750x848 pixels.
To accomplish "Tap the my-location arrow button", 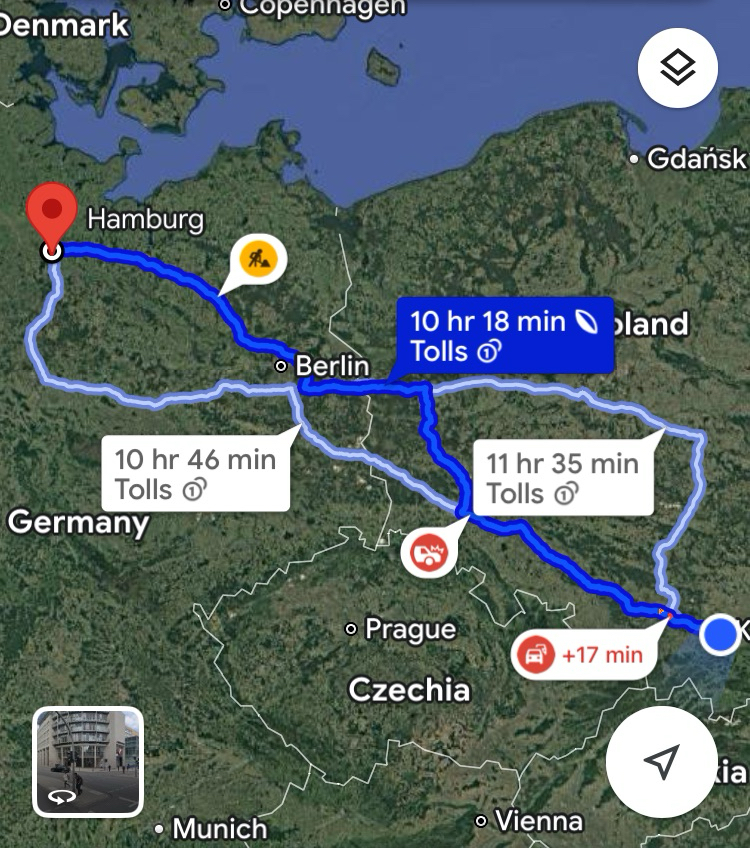I will tap(661, 762).
